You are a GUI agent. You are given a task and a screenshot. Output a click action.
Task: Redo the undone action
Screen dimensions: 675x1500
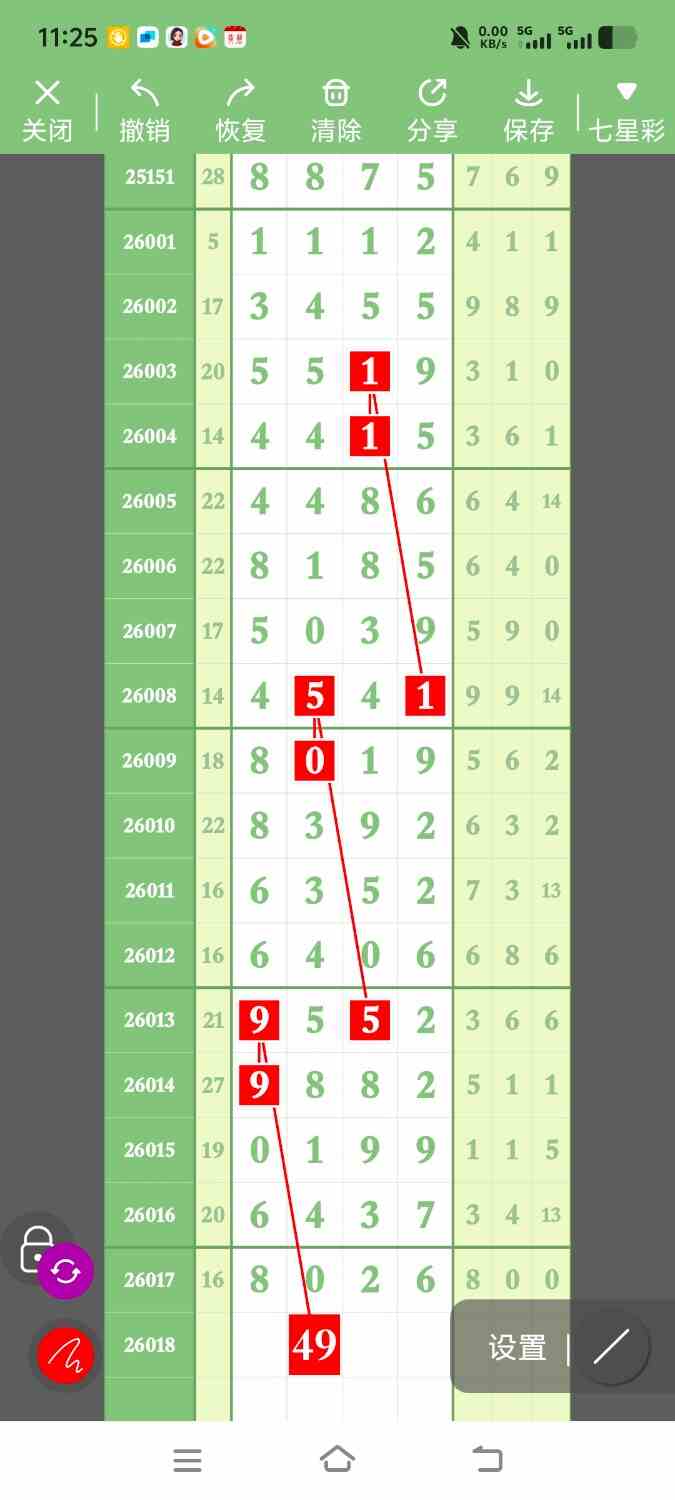pos(240,111)
